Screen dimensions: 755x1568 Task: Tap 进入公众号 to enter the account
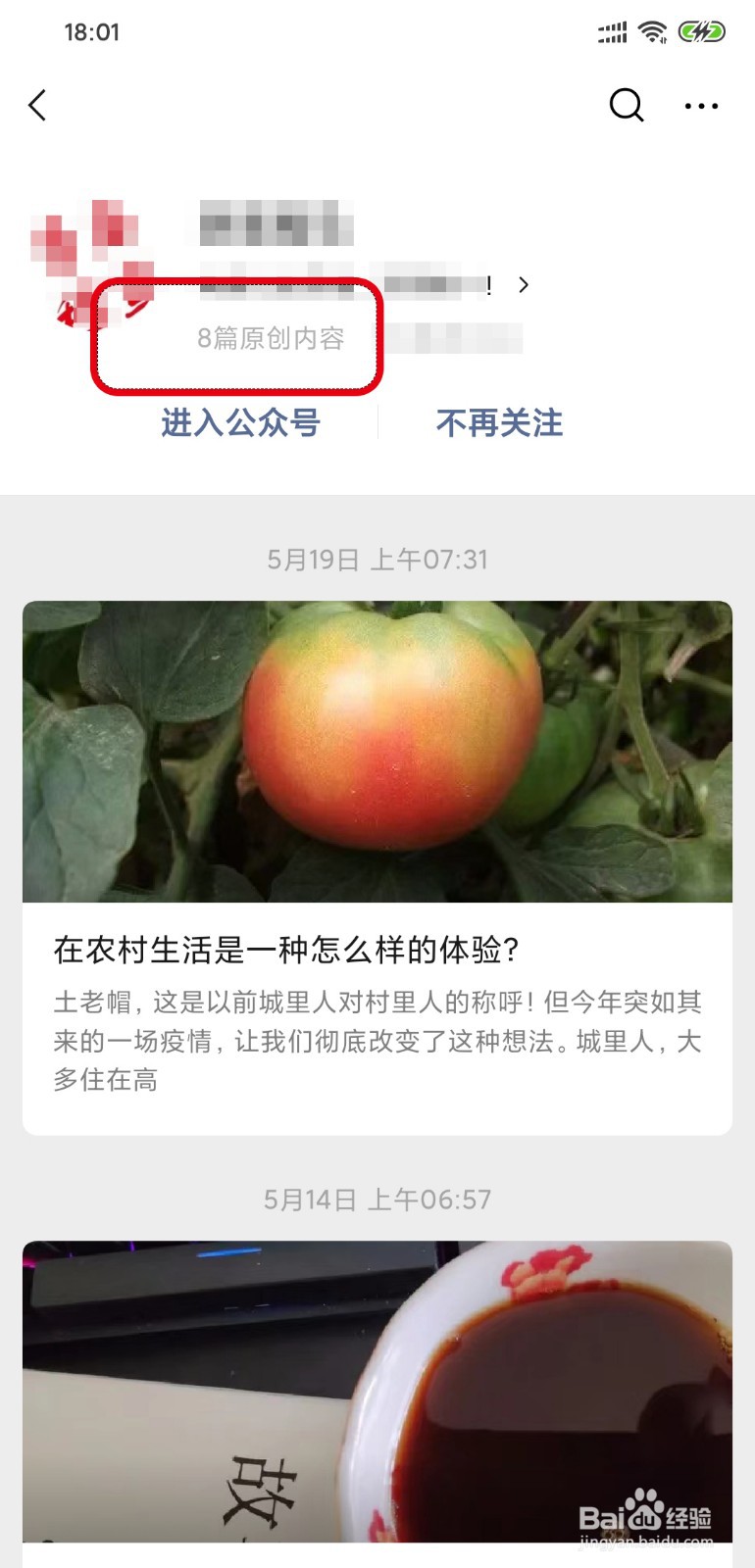(x=240, y=423)
